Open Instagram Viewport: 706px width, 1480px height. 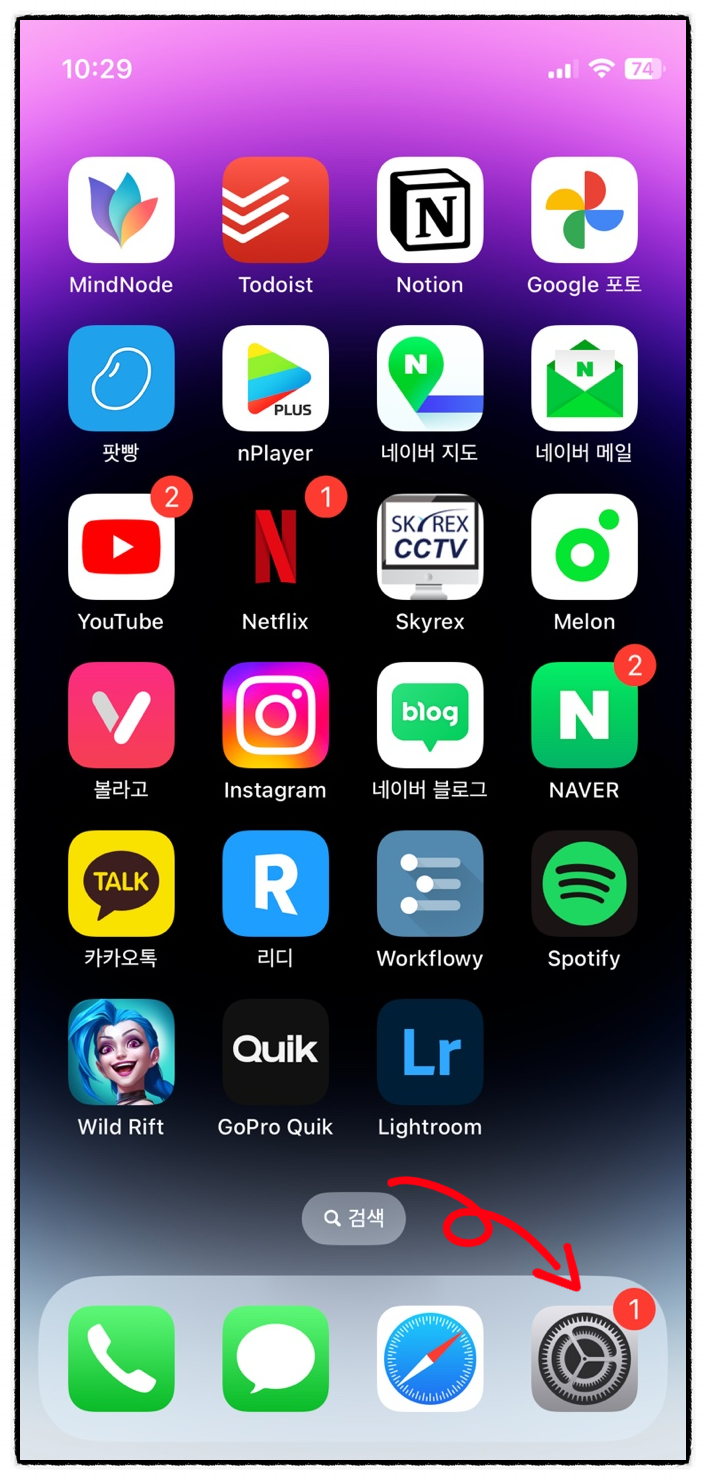click(275, 715)
